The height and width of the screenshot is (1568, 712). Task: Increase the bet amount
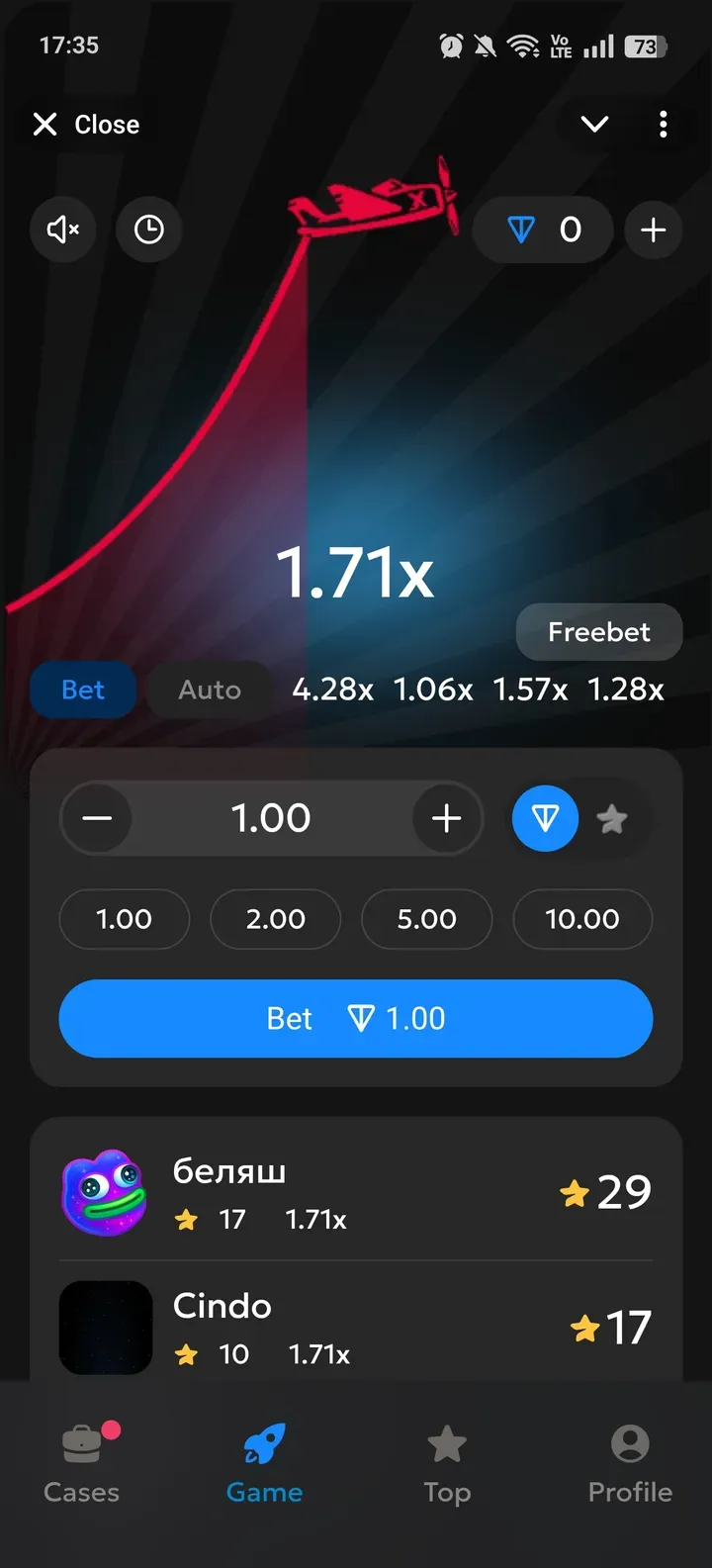point(447,818)
